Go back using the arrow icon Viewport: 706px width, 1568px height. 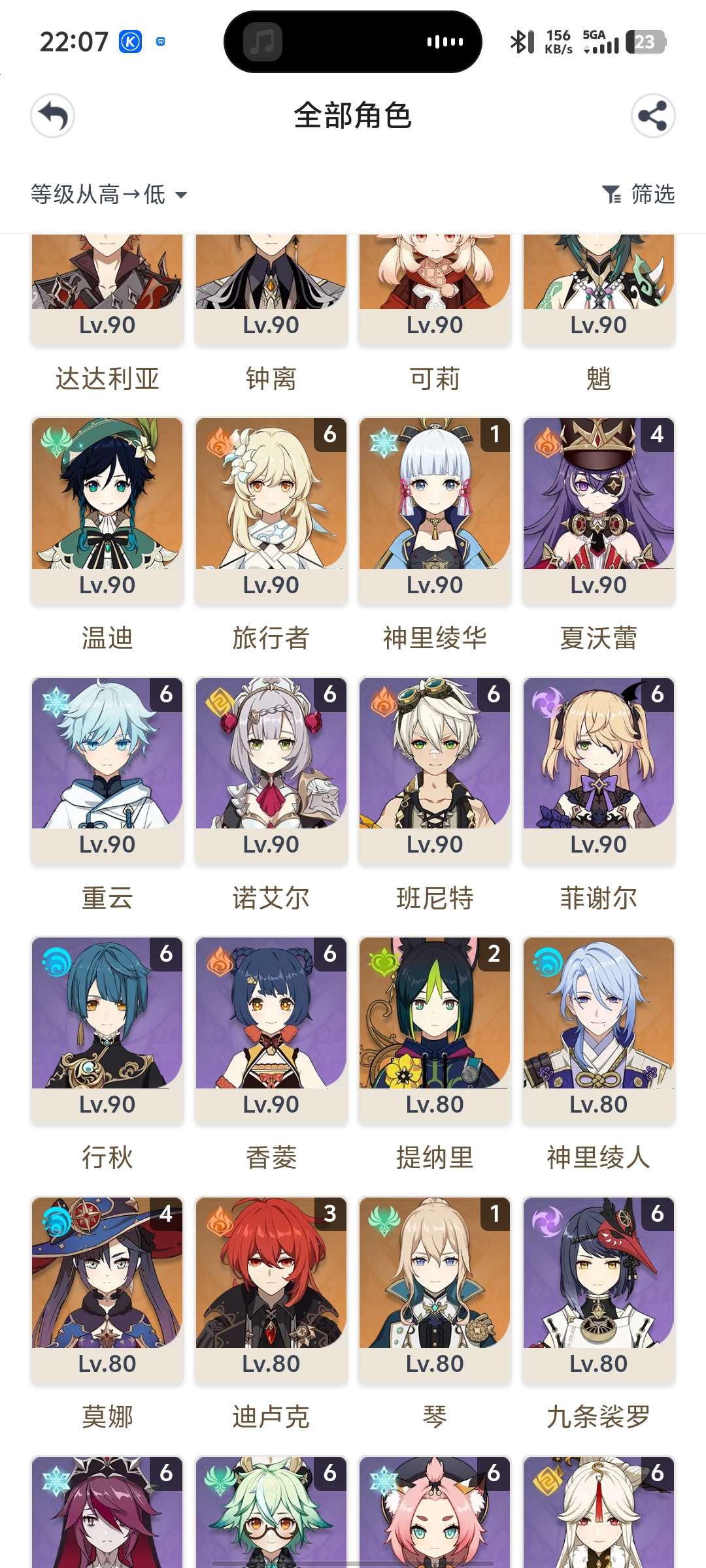(53, 116)
